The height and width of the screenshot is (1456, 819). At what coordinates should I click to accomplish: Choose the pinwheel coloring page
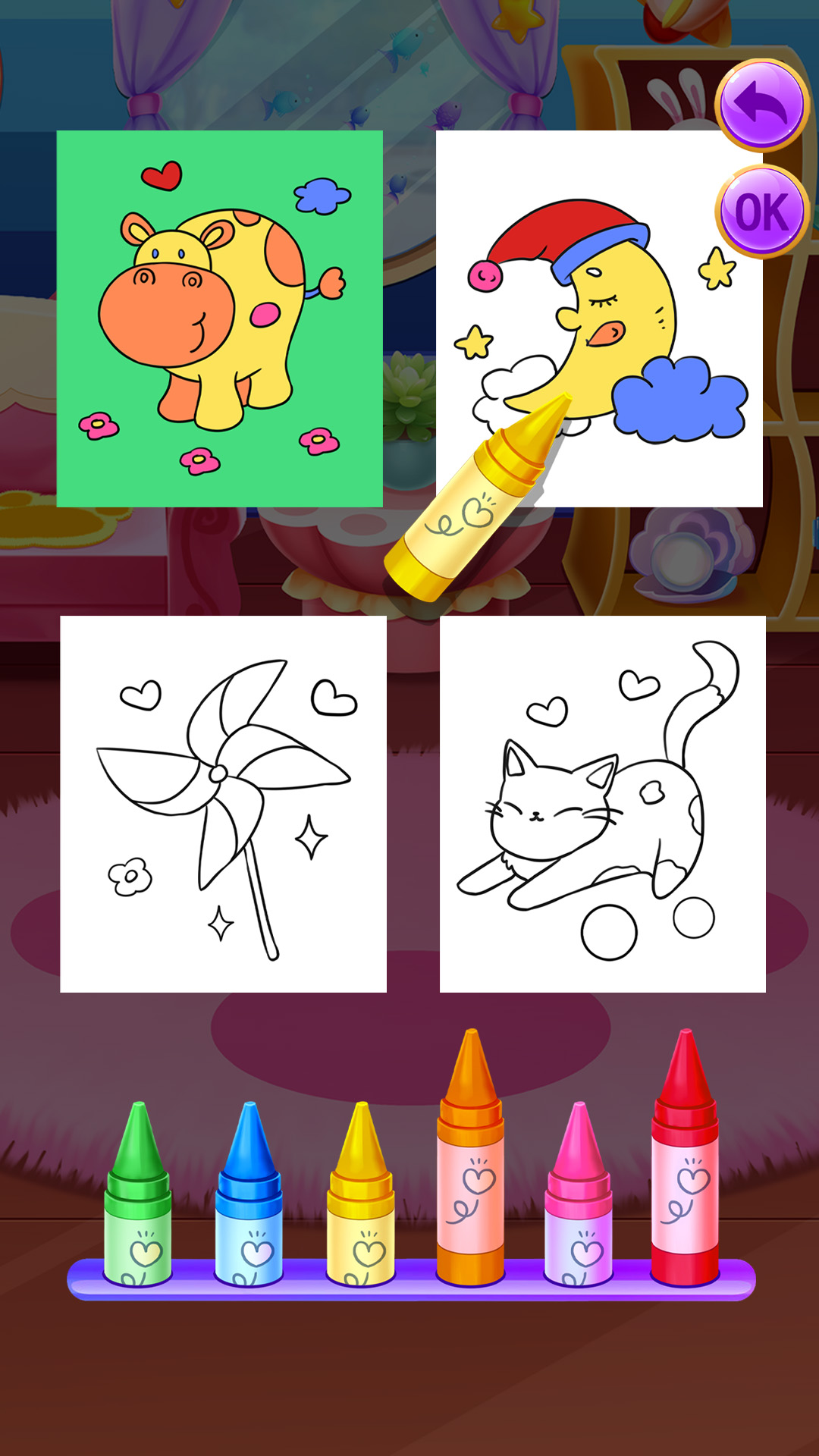223,804
